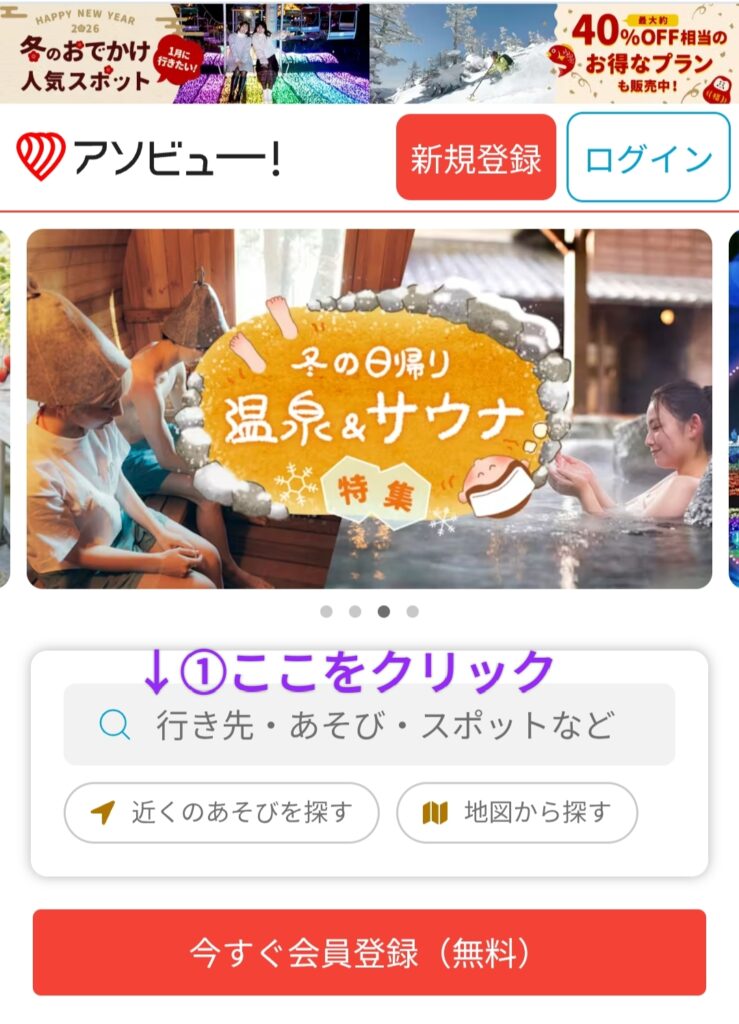Tap the 新規登録 button
This screenshot has width=739, height=1024.
click(x=475, y=155)
